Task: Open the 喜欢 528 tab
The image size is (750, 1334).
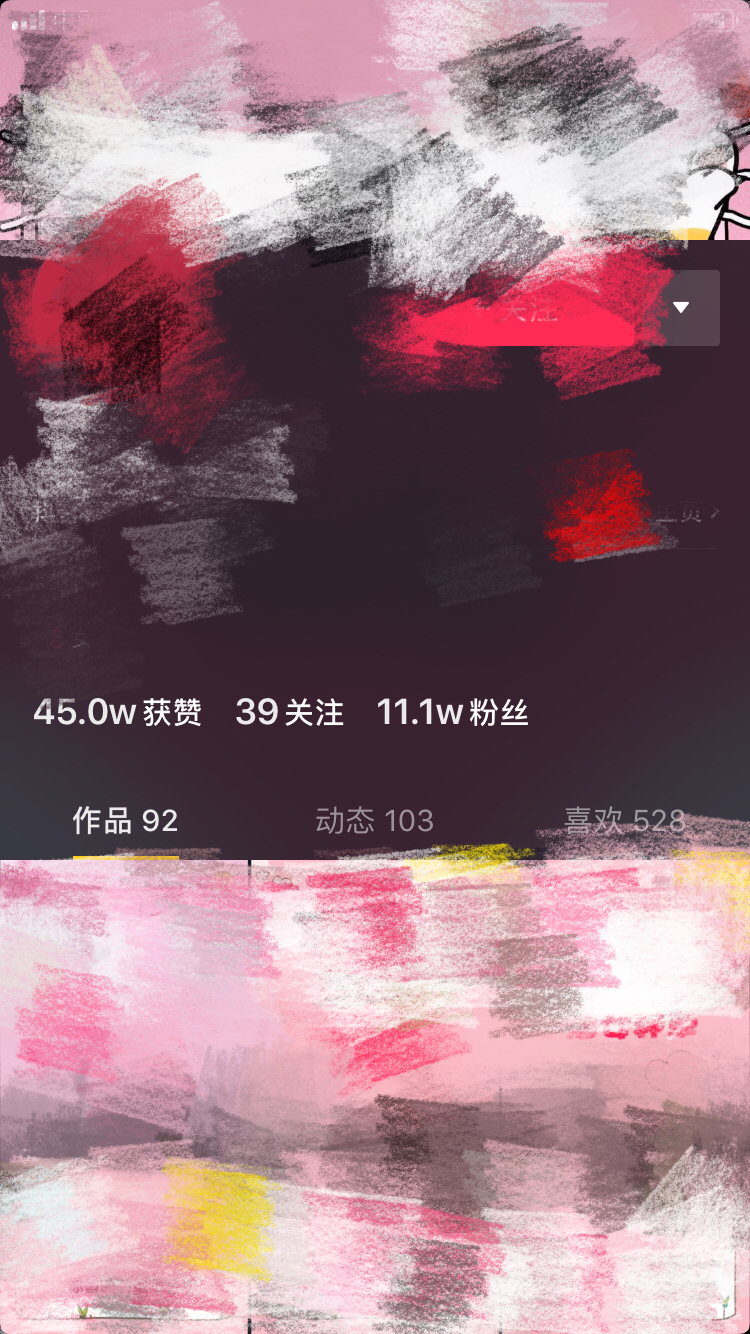Action: click(x=624, y=822)
